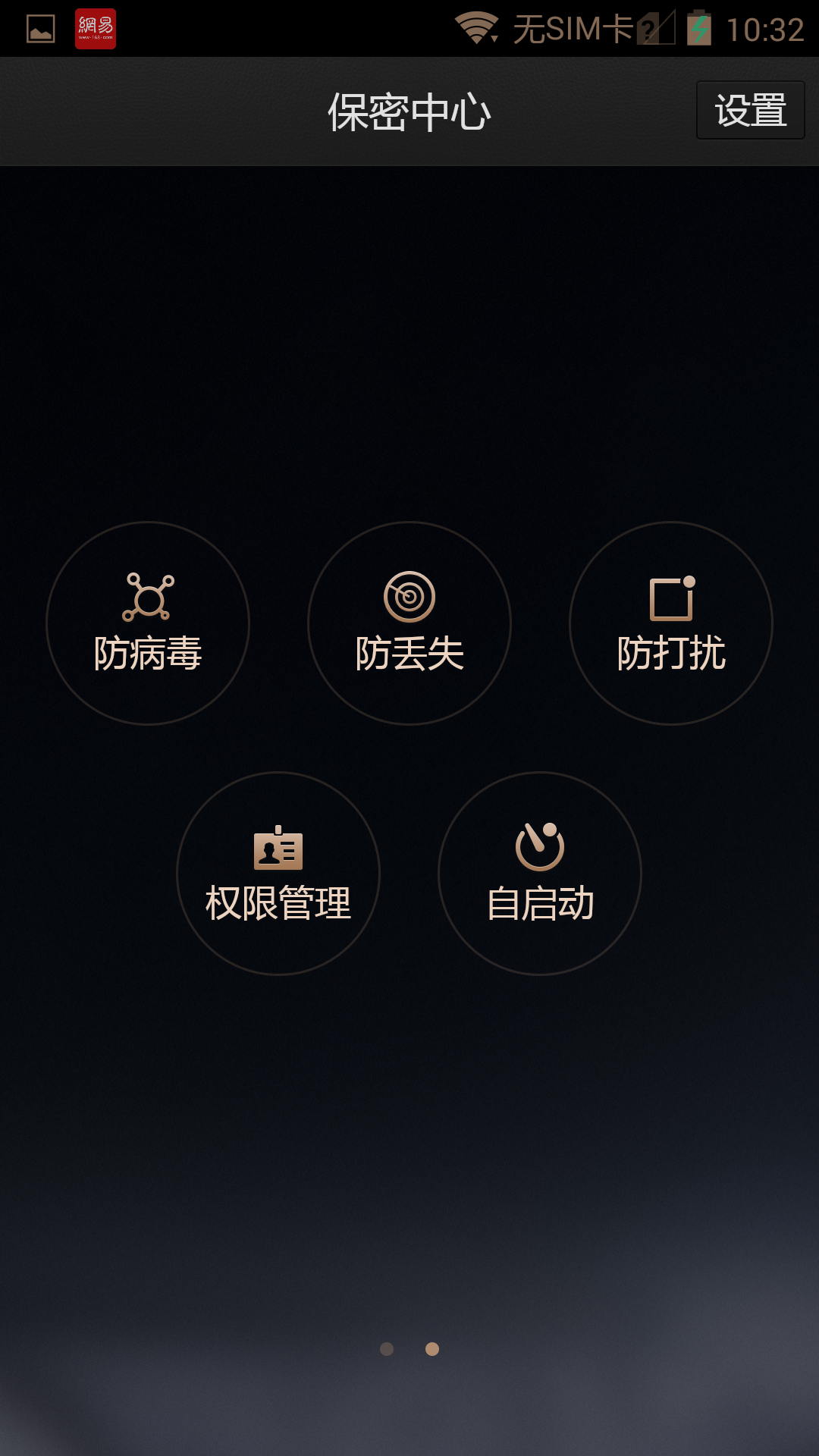Screen dimensions: 819x1456
Task: Open 自启动 auto-start manager
Action: (540, 874)
